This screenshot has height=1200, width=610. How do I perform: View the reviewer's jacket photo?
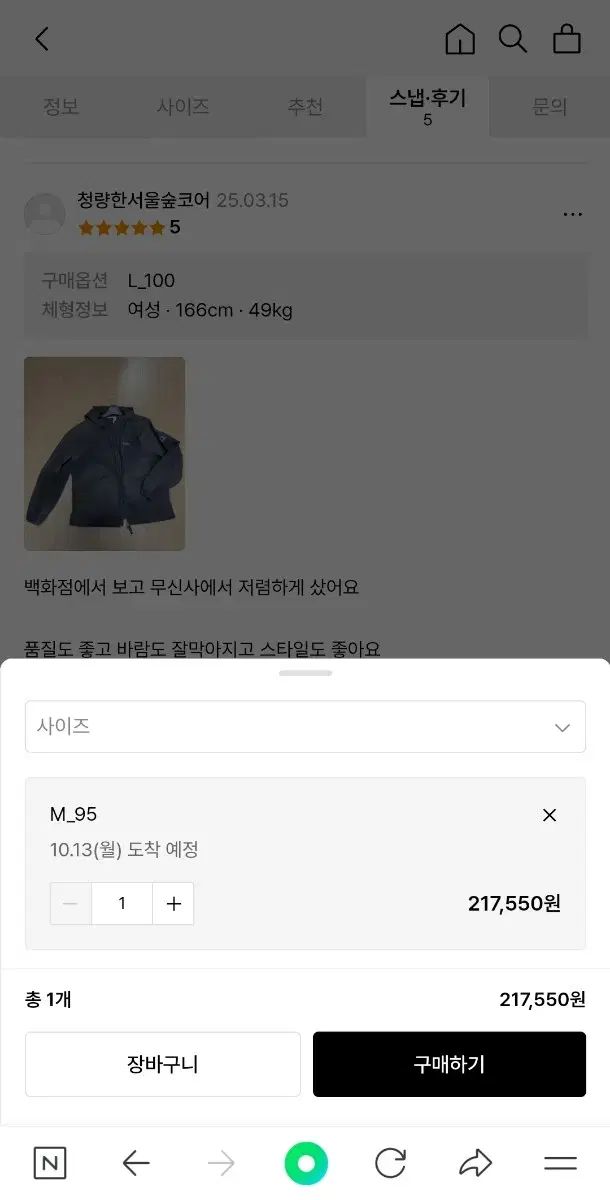(x=104, y=453)
